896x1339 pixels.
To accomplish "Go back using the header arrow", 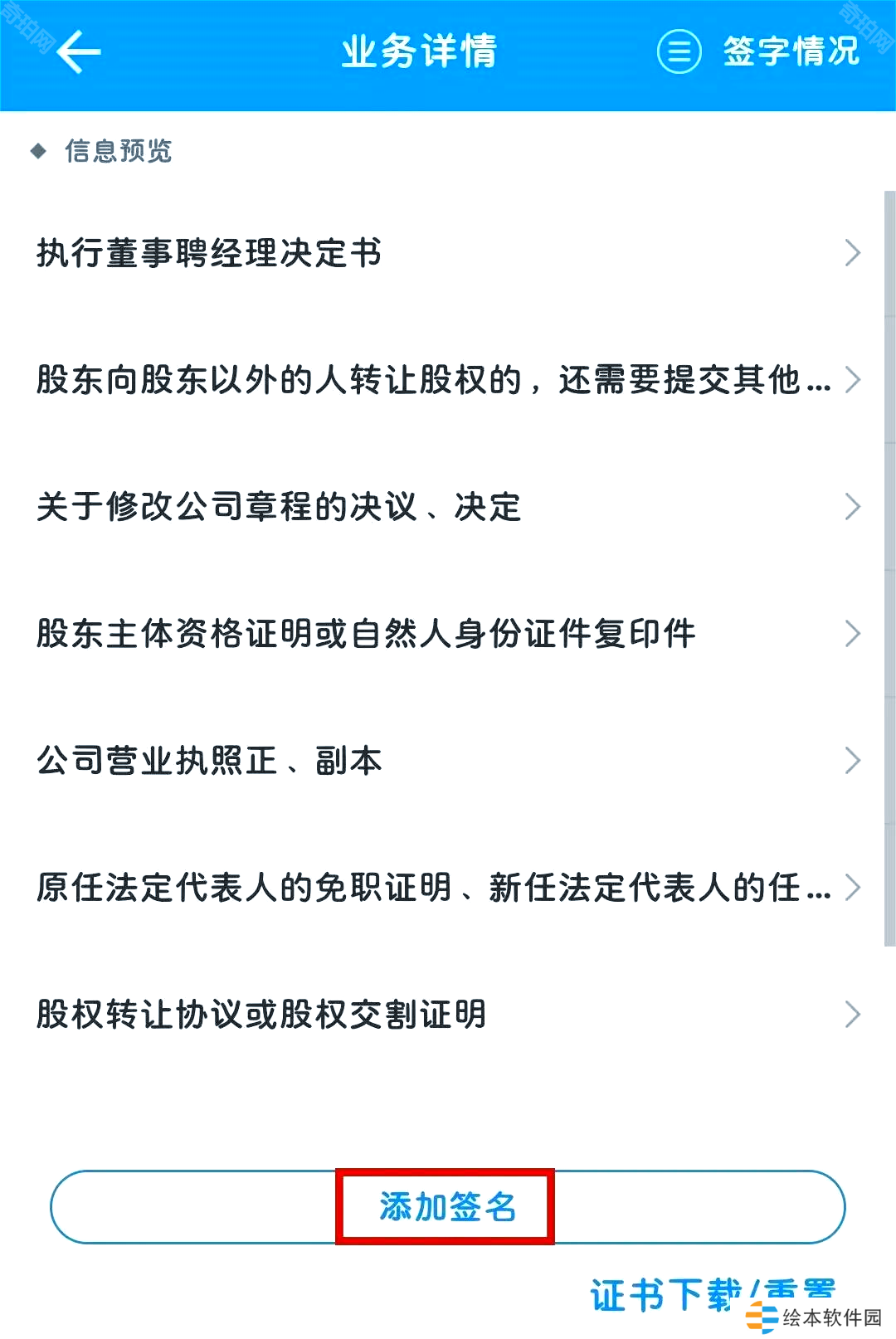I will [79, 51].
